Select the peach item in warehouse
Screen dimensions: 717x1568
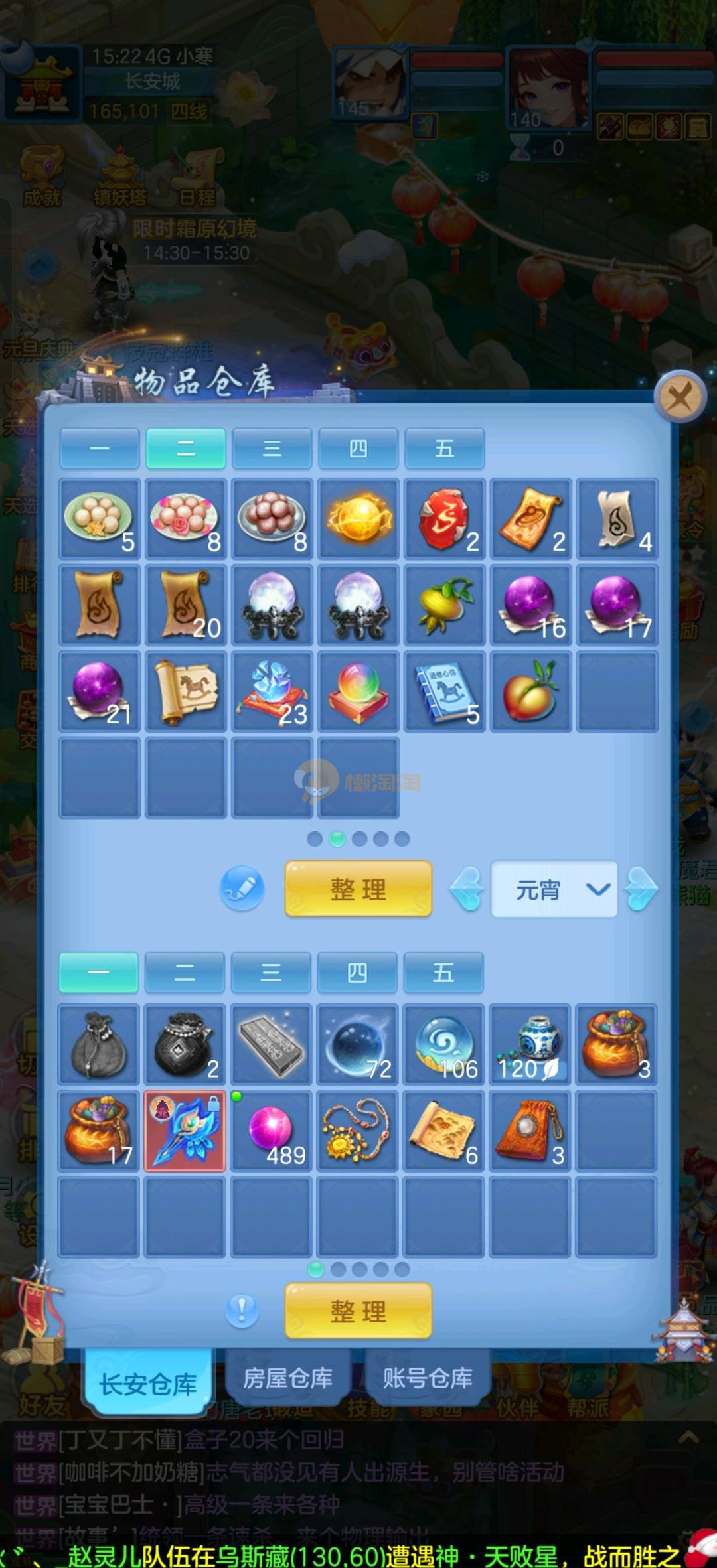pyautogui.click(x=530, y=691)
